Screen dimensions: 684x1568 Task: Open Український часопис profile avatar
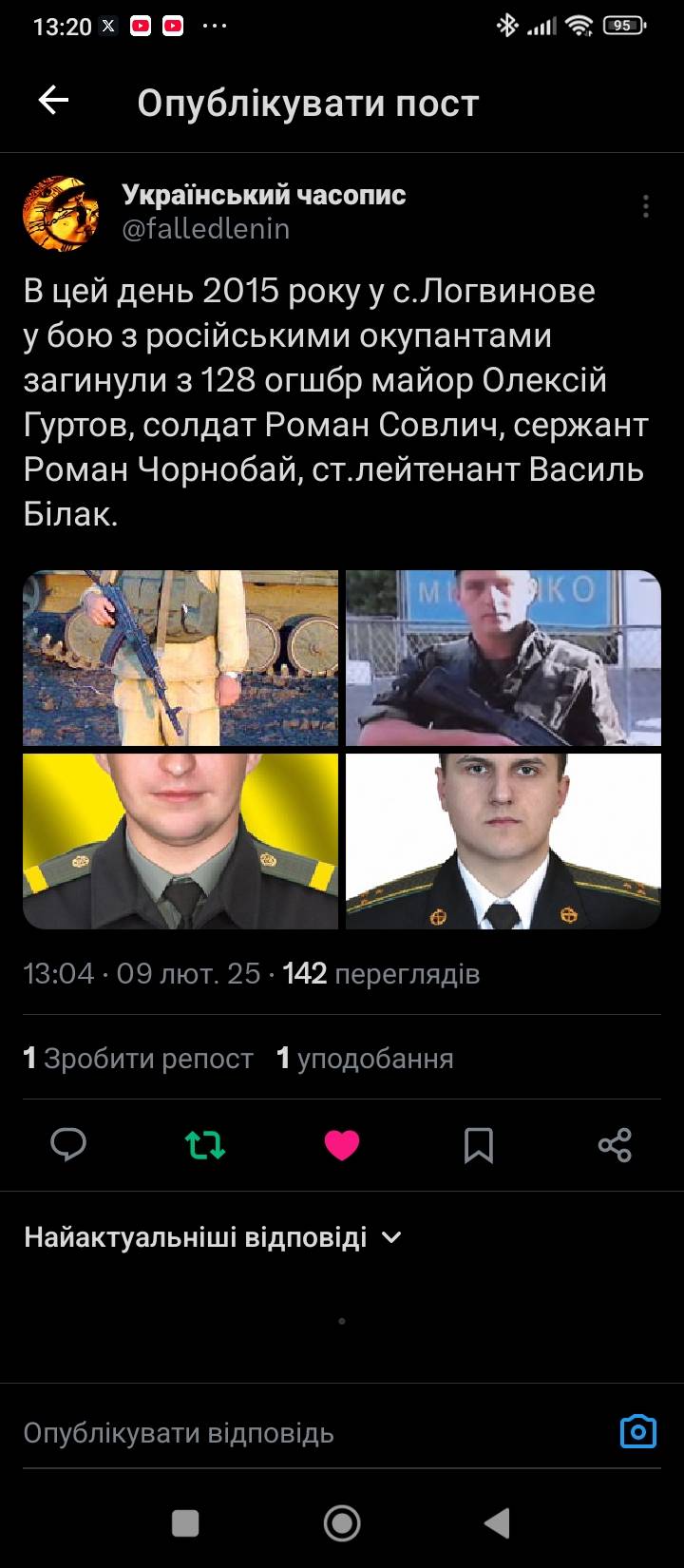click(x=61, y=213)
